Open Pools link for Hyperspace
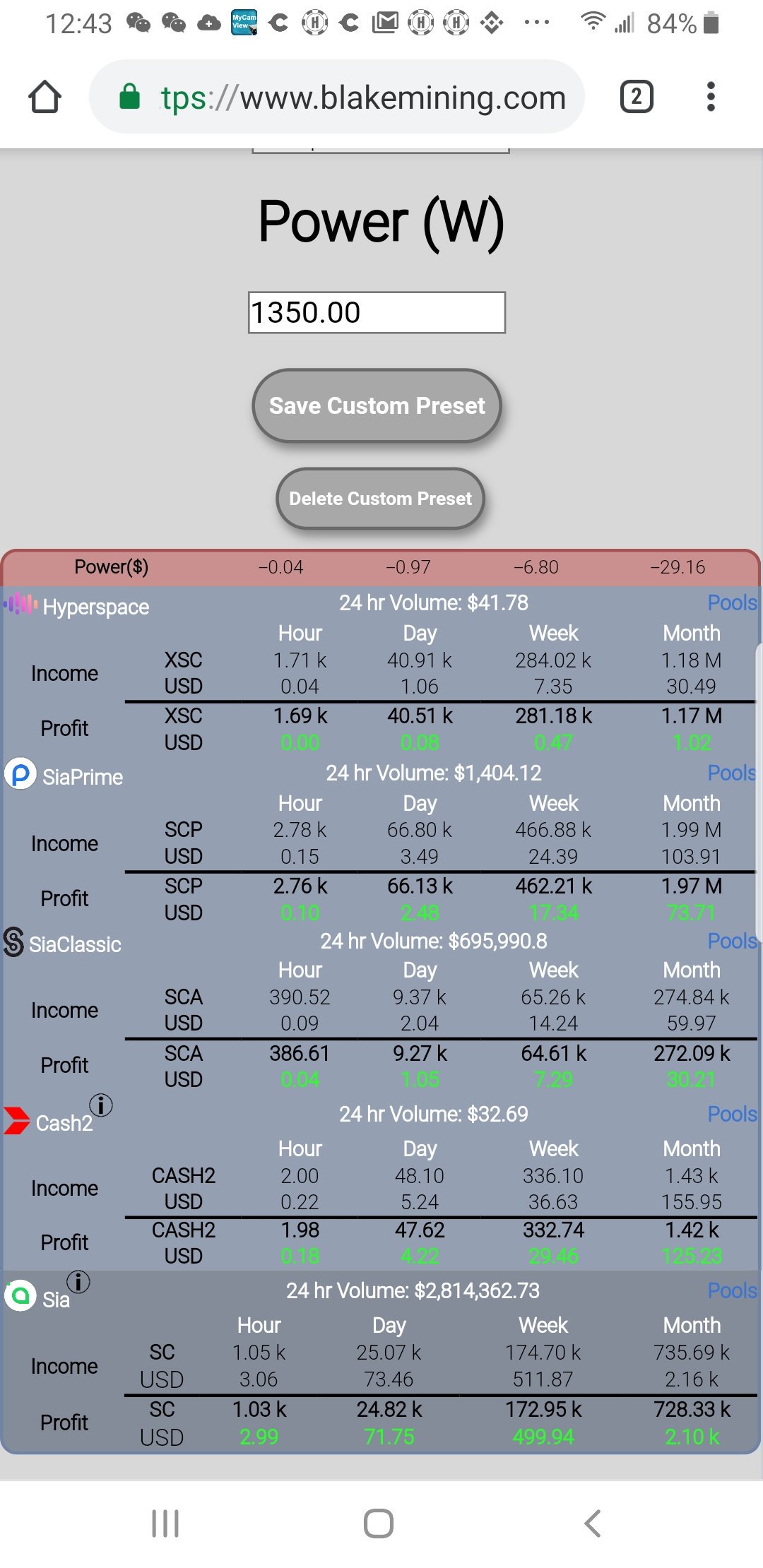Screen dimensions: 763x1568 (x=732, y=602)
